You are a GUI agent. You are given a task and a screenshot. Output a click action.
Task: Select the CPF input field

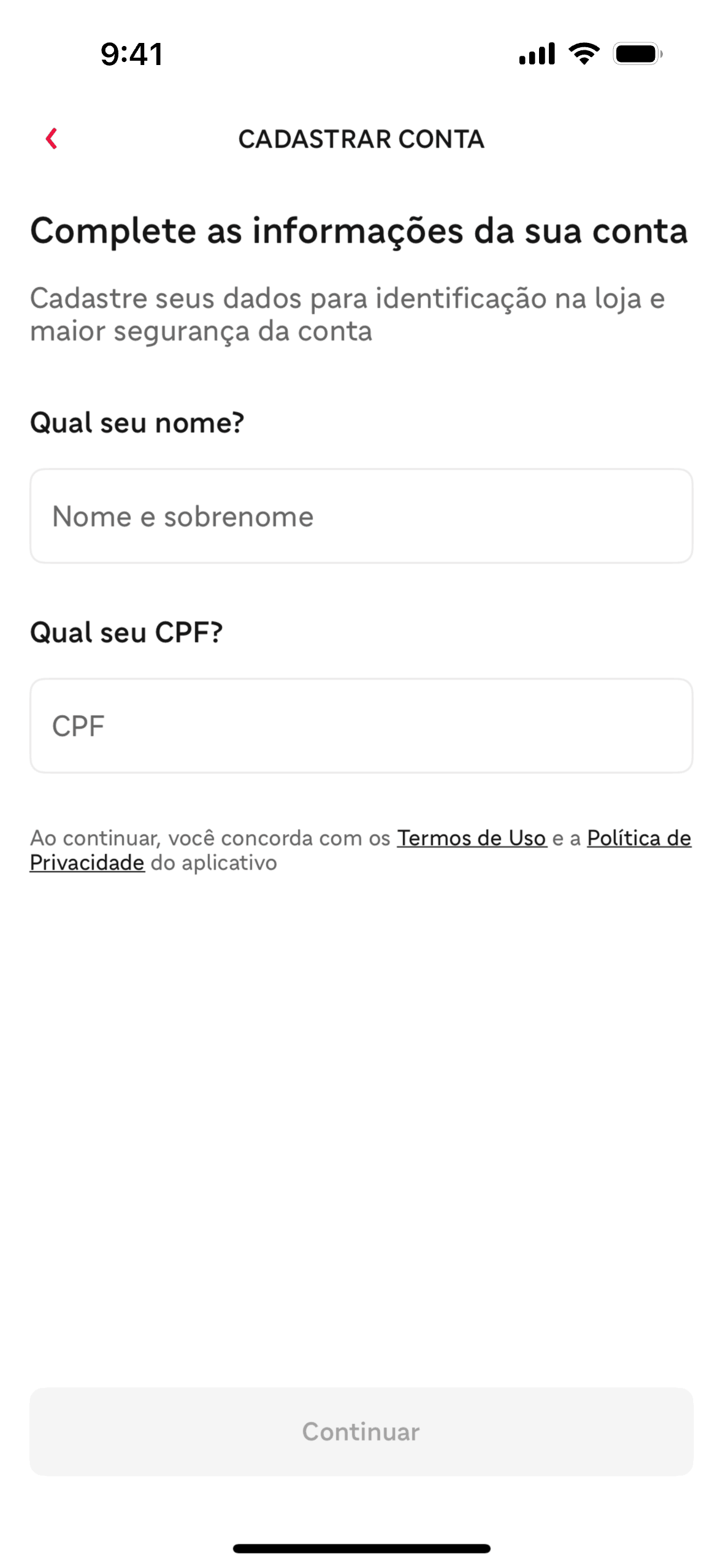coord(361,725)
